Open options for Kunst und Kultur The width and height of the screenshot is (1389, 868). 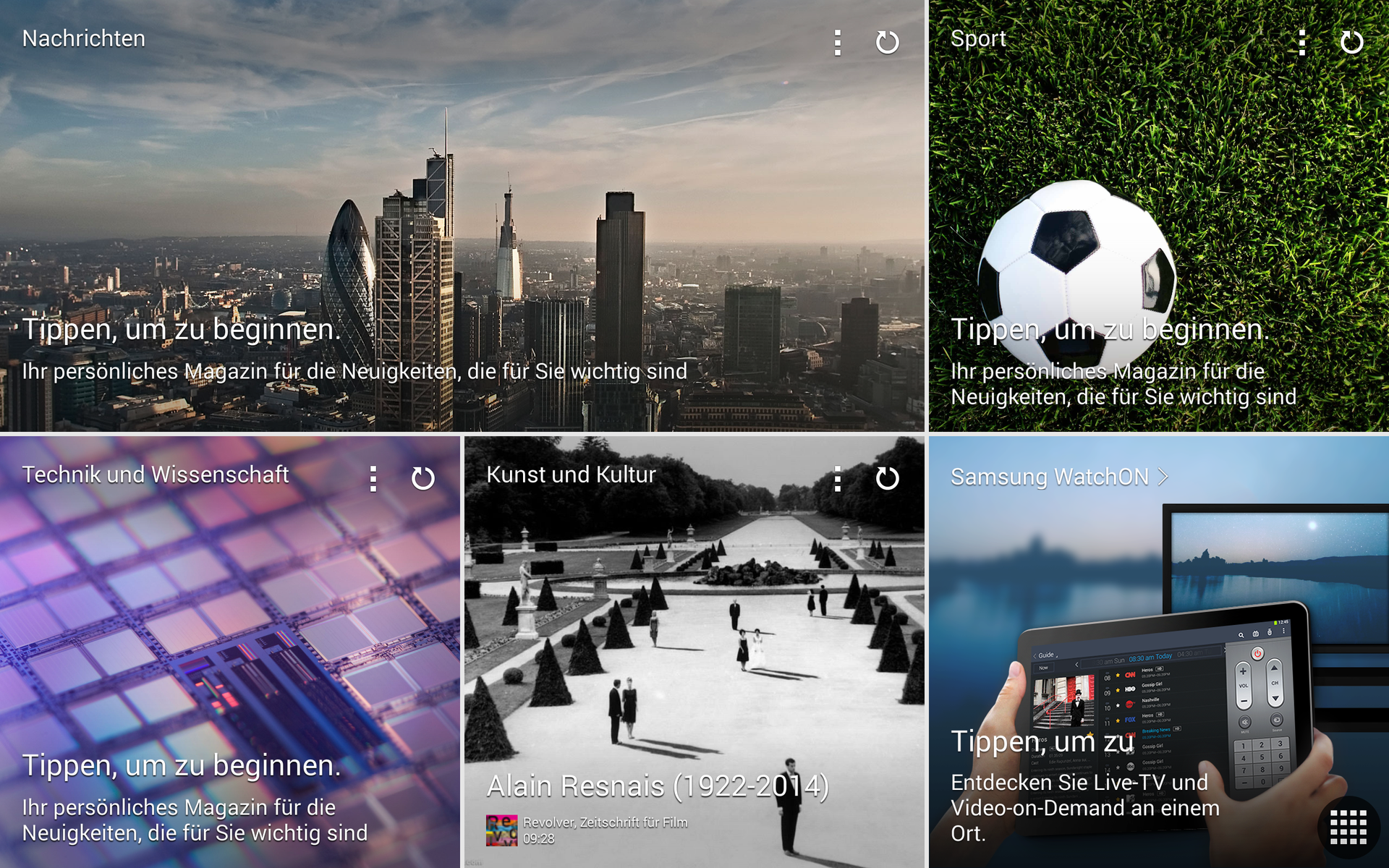(838, 478)
